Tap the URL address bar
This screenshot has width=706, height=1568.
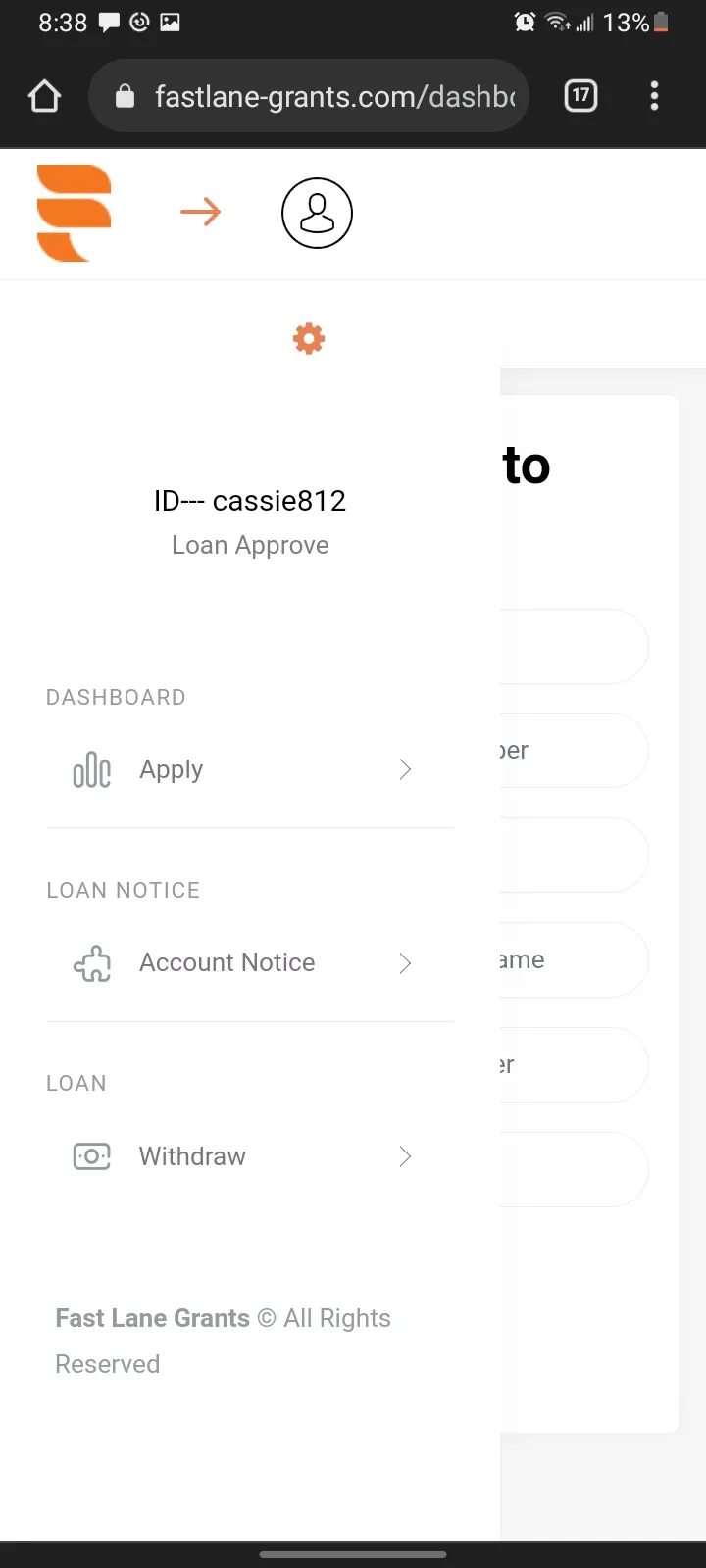310,96
